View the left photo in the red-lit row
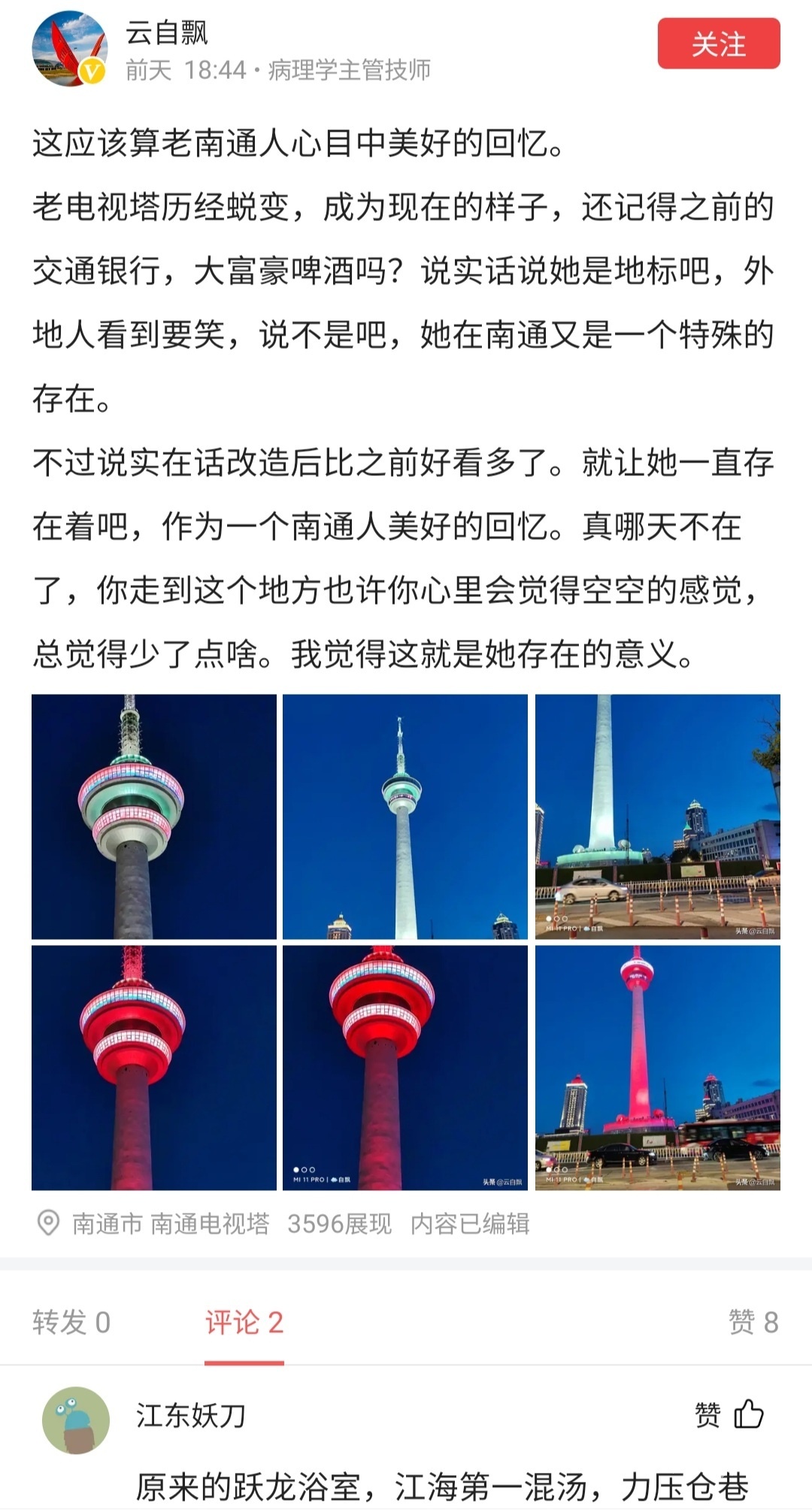The image size is (812, 1512). coord(154,1068)
